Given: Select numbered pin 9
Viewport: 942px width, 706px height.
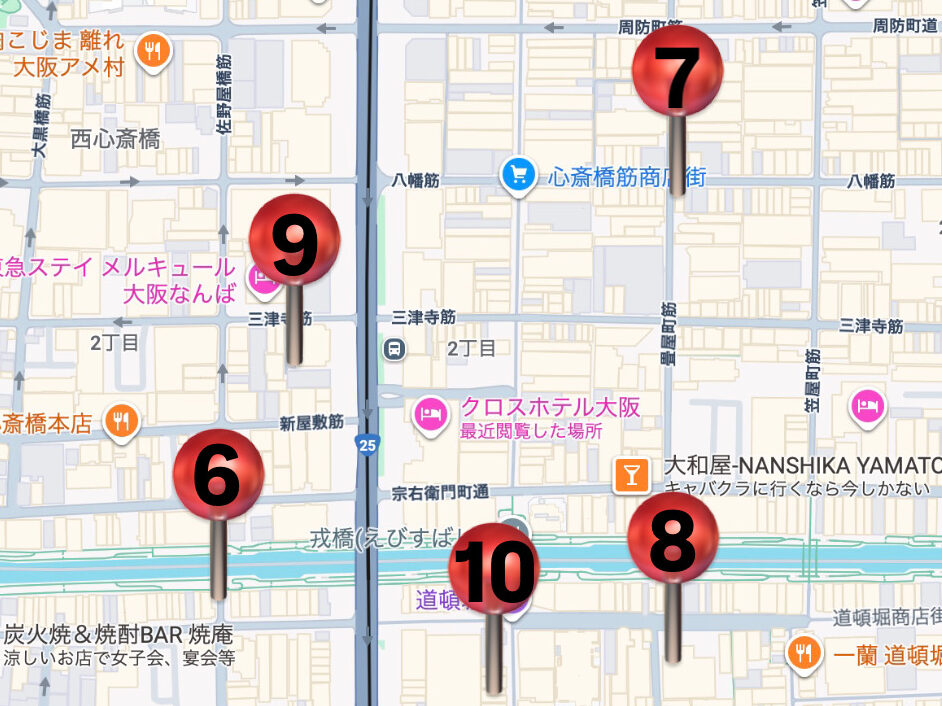Looking at the screenshot, I should click(294, 242).
